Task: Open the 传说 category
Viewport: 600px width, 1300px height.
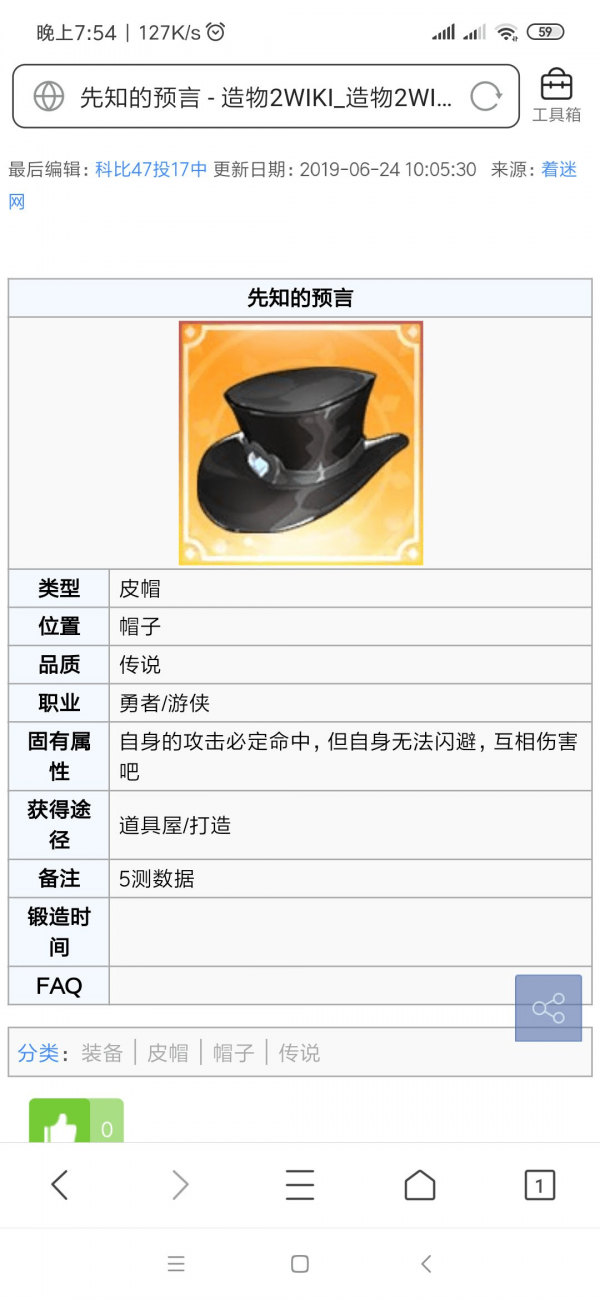Action: point(300,1052)
